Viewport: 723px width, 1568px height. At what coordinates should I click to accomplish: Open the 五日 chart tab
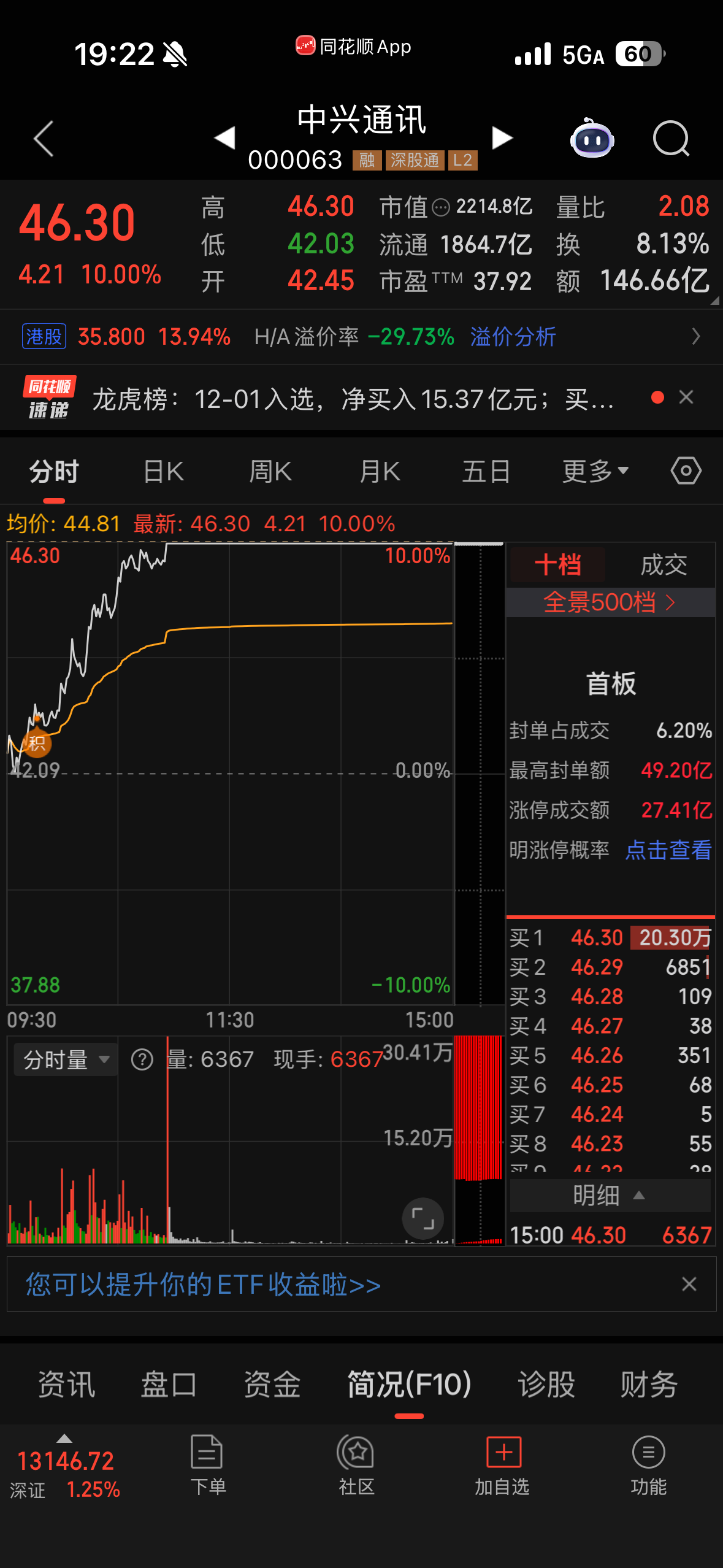pos(486,472)
